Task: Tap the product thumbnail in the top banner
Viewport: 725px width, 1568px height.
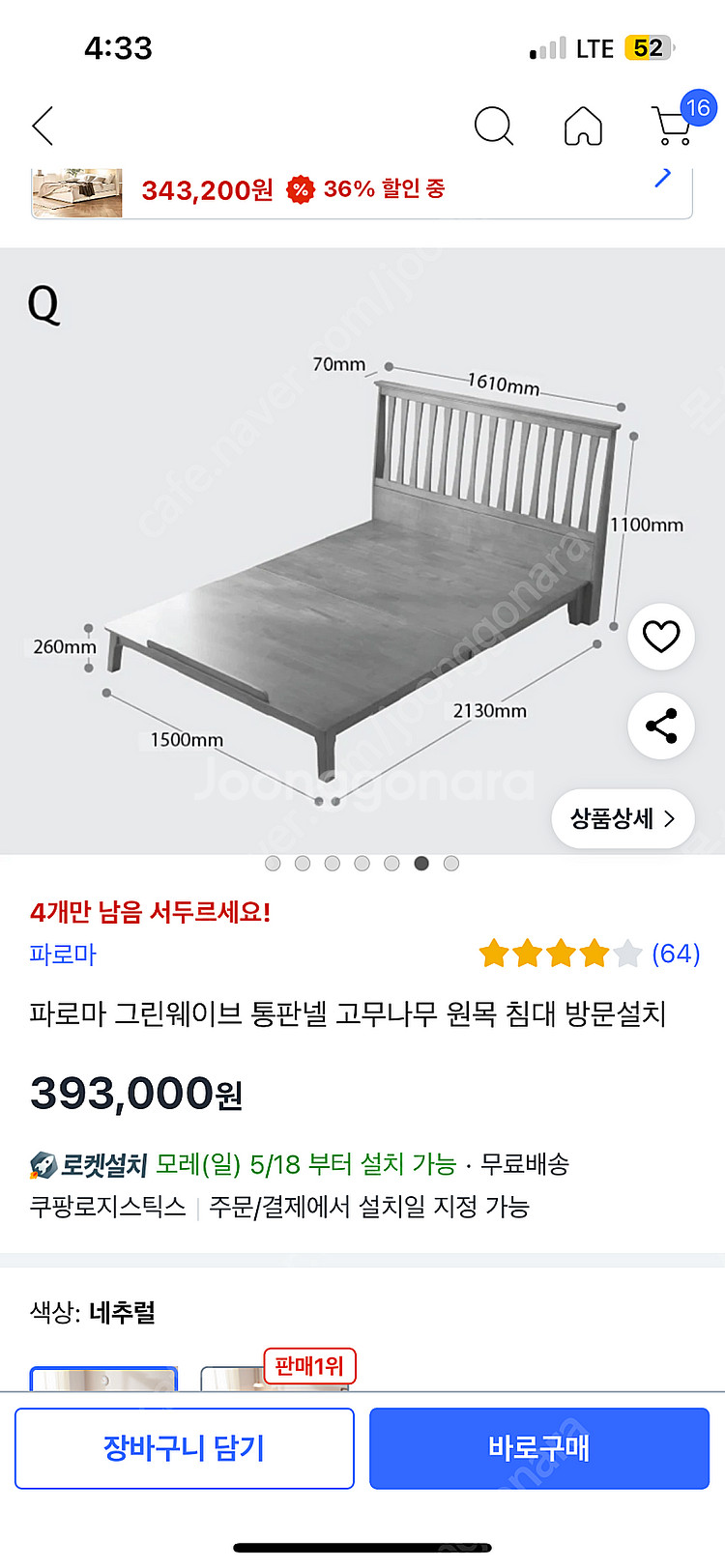Action: point(76,189)
